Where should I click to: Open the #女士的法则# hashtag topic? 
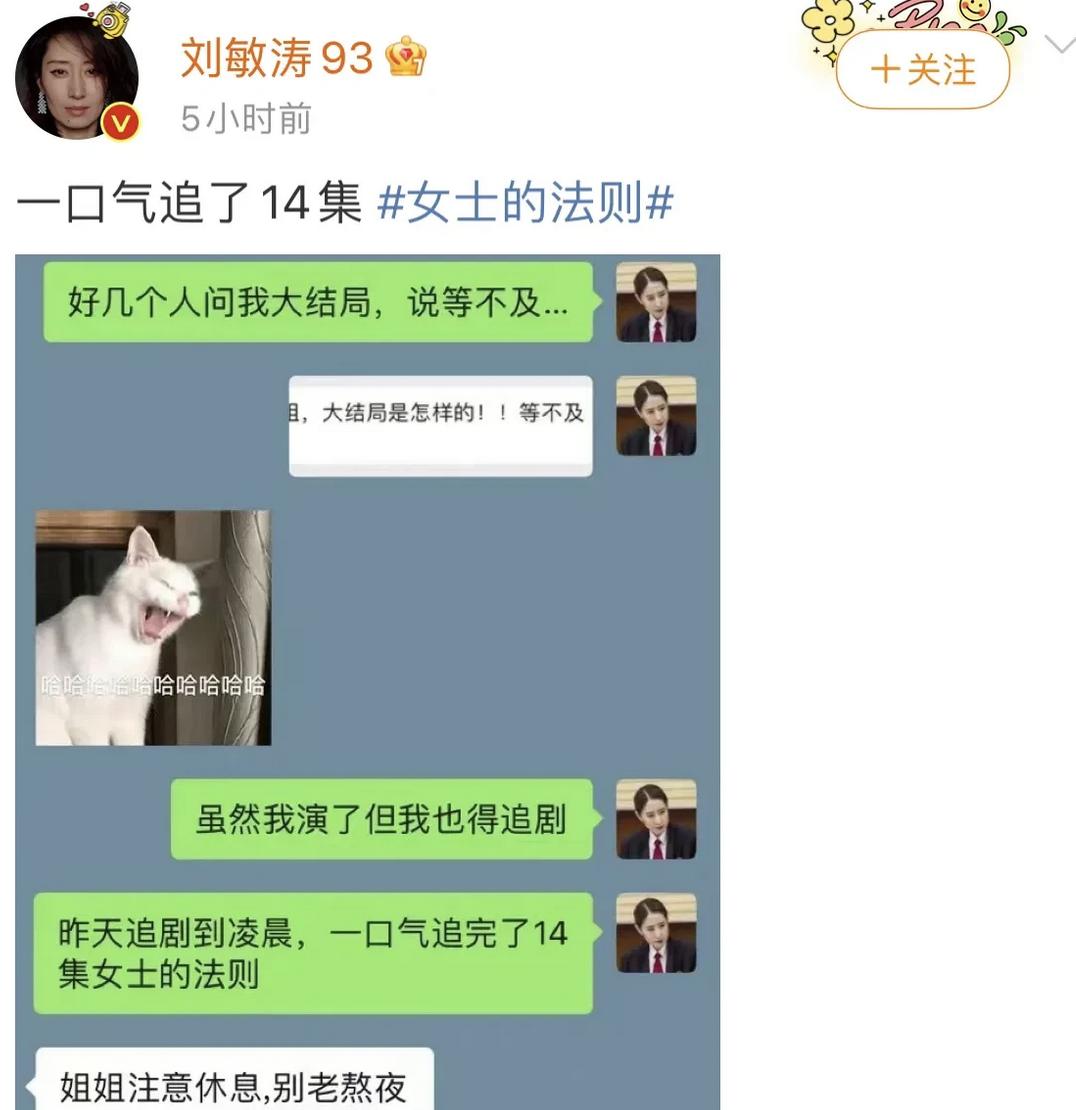point(525,203)
